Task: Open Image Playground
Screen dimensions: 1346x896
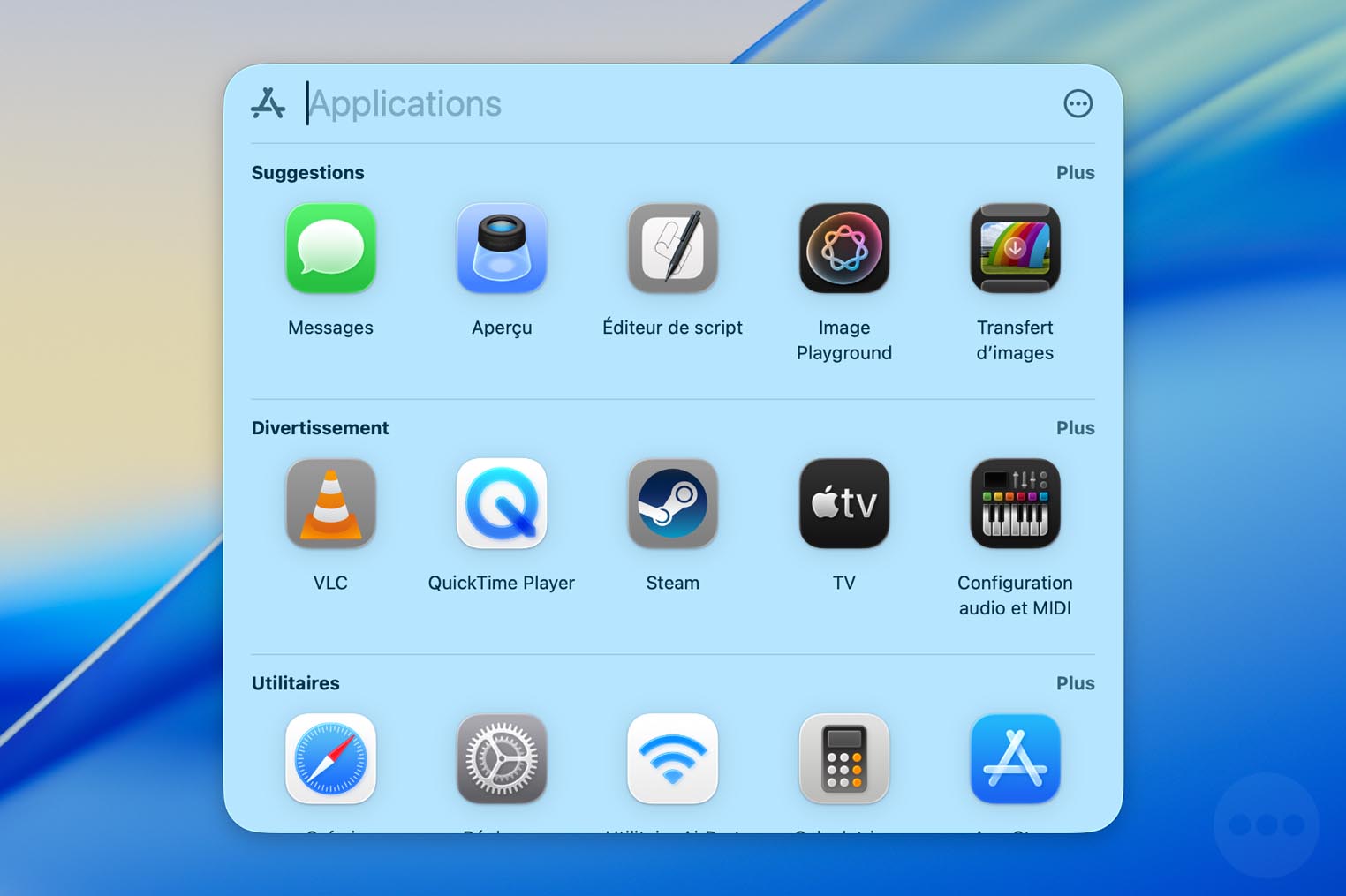Action: [843, 249]
